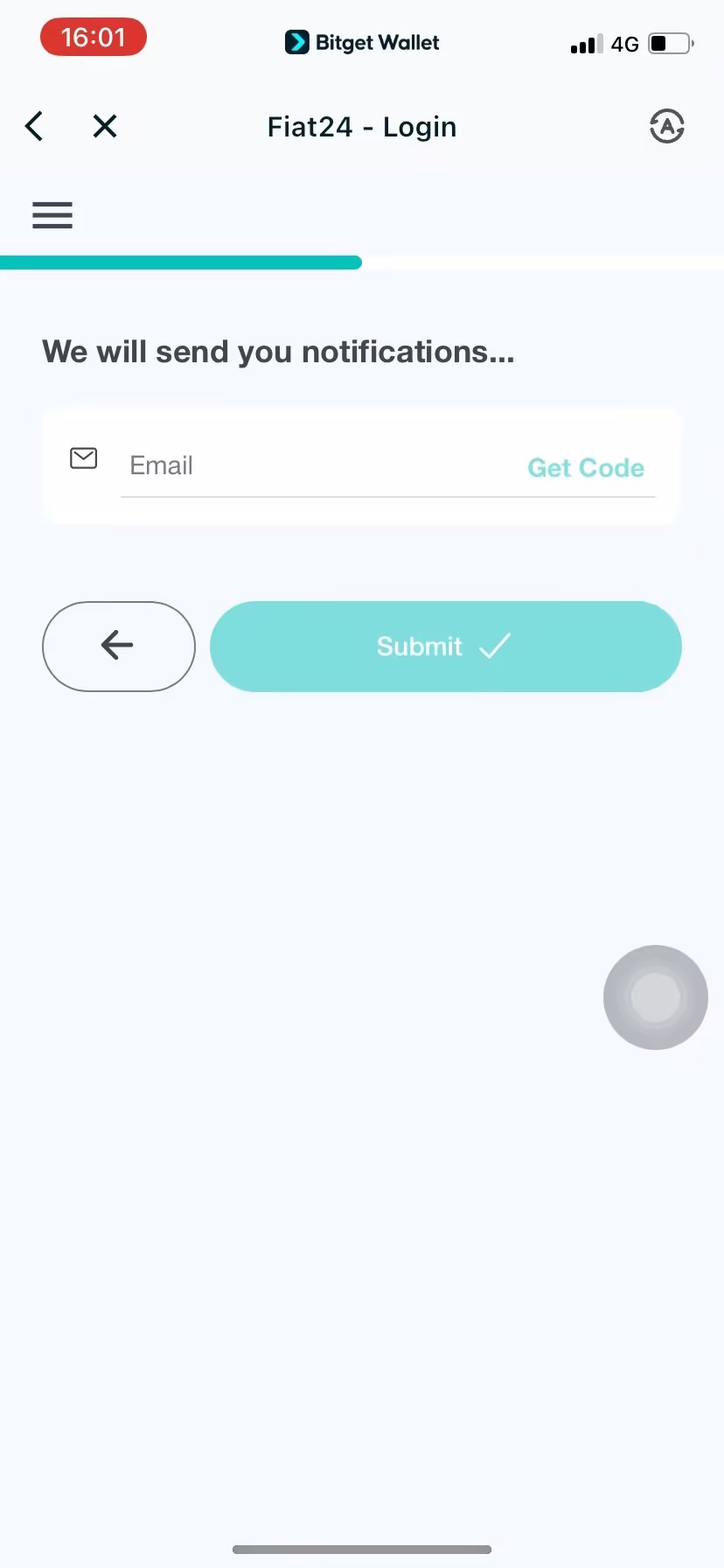Viewport: 724px width, 1568px height.
Task: Submit the email form
Action: coord(445,646)
